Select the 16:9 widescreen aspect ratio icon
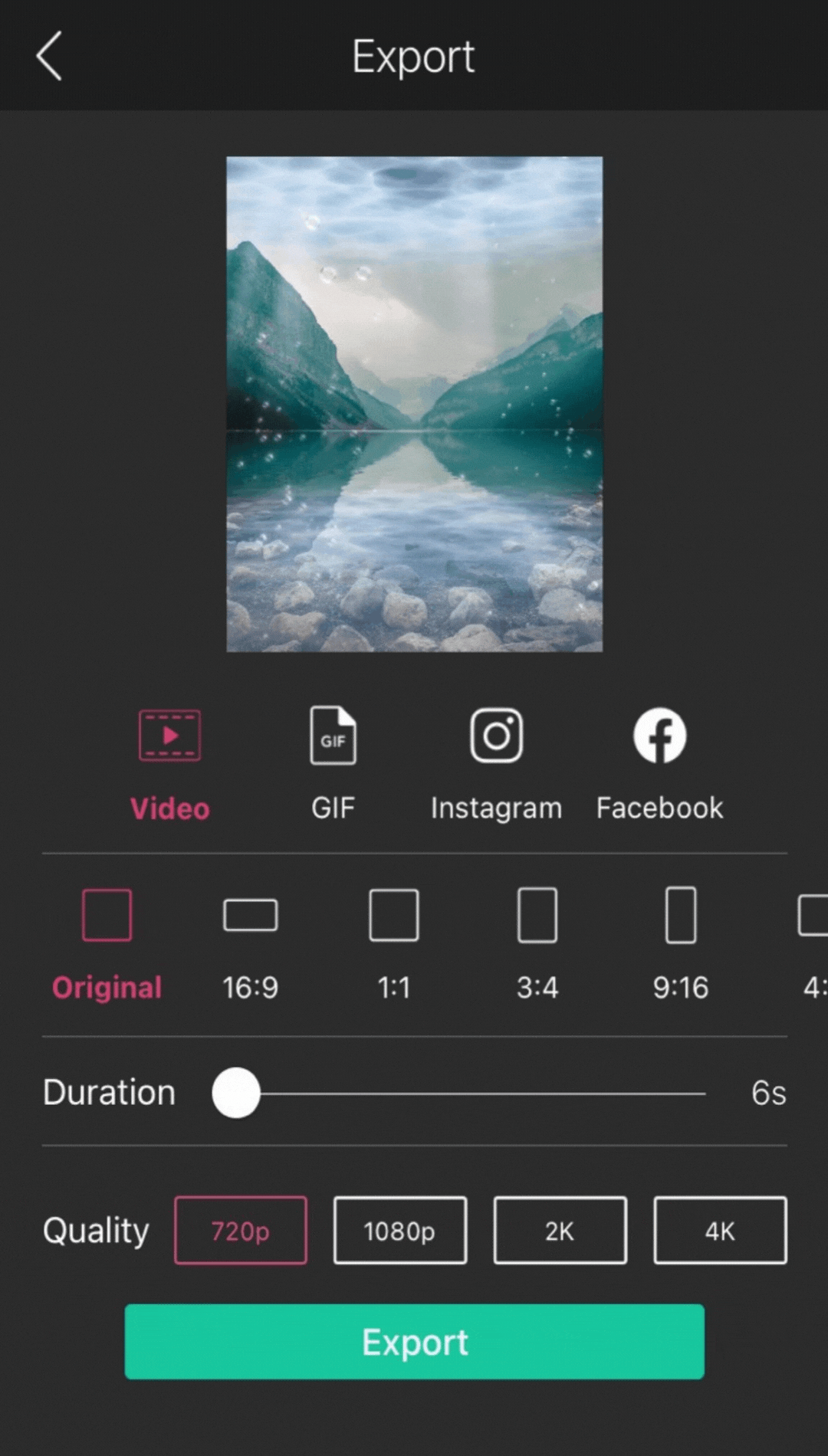 coord(250,915)
